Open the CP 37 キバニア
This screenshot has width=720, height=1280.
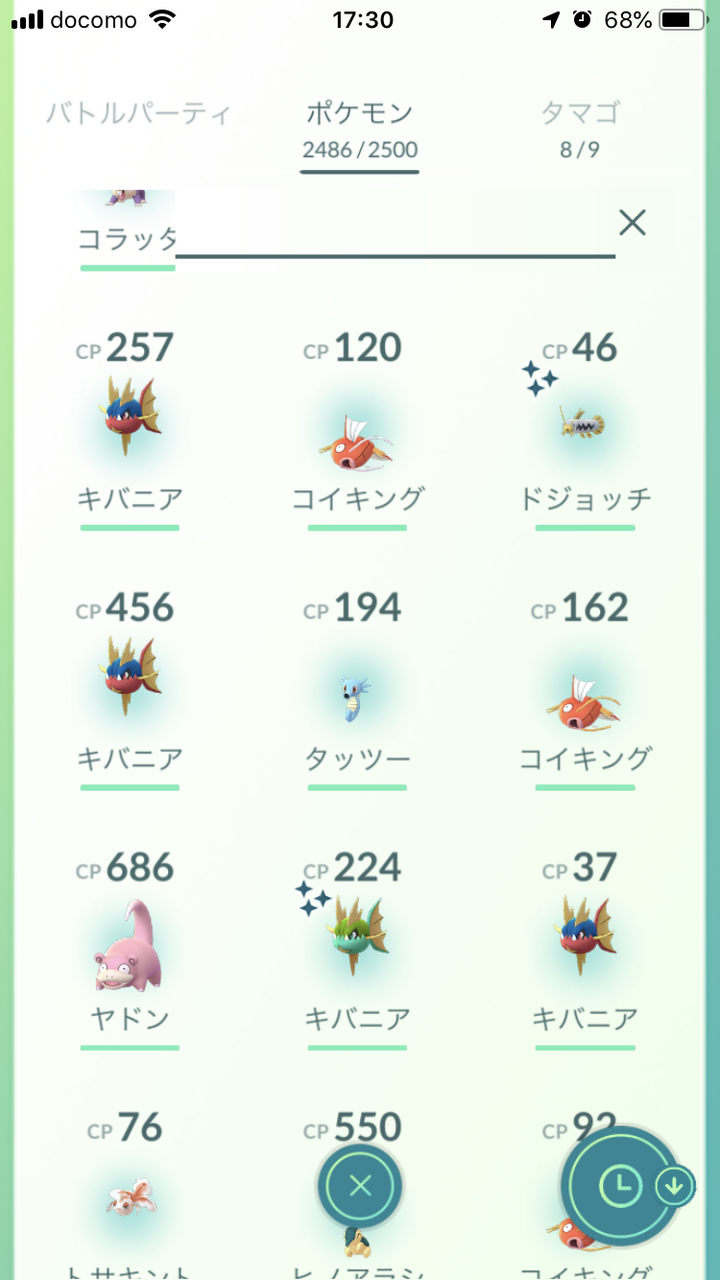pyautogui.click(x=585, y=940)
